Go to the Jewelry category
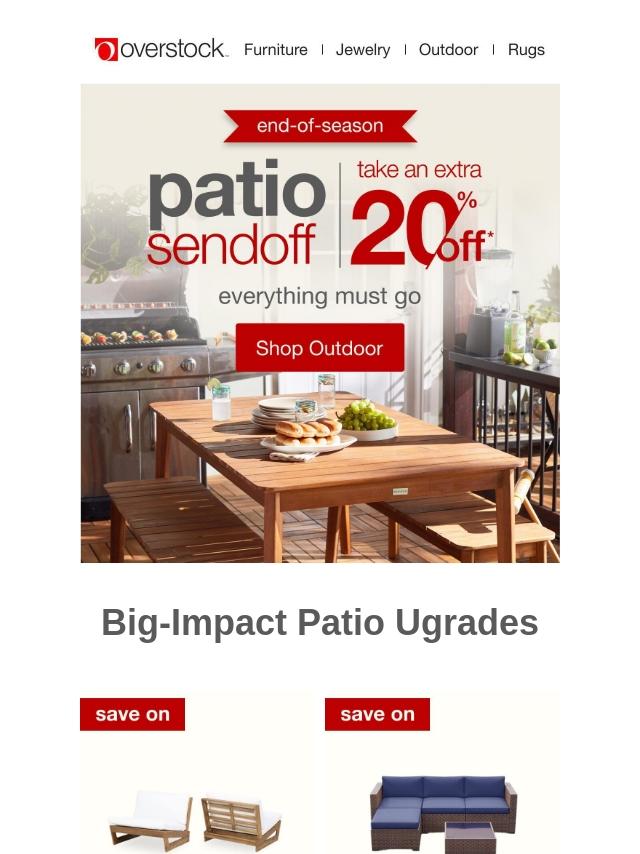This screenshot has width=640, height=854. coord(363,49)
